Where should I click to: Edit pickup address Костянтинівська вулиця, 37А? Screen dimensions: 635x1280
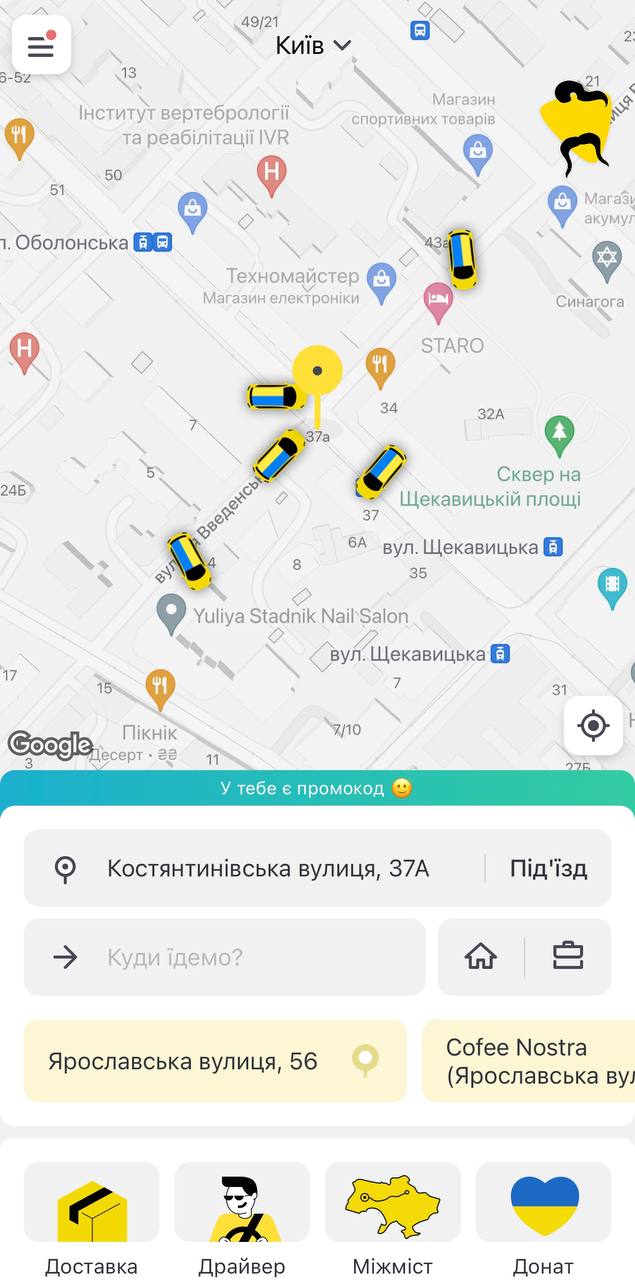click(267, 868)
